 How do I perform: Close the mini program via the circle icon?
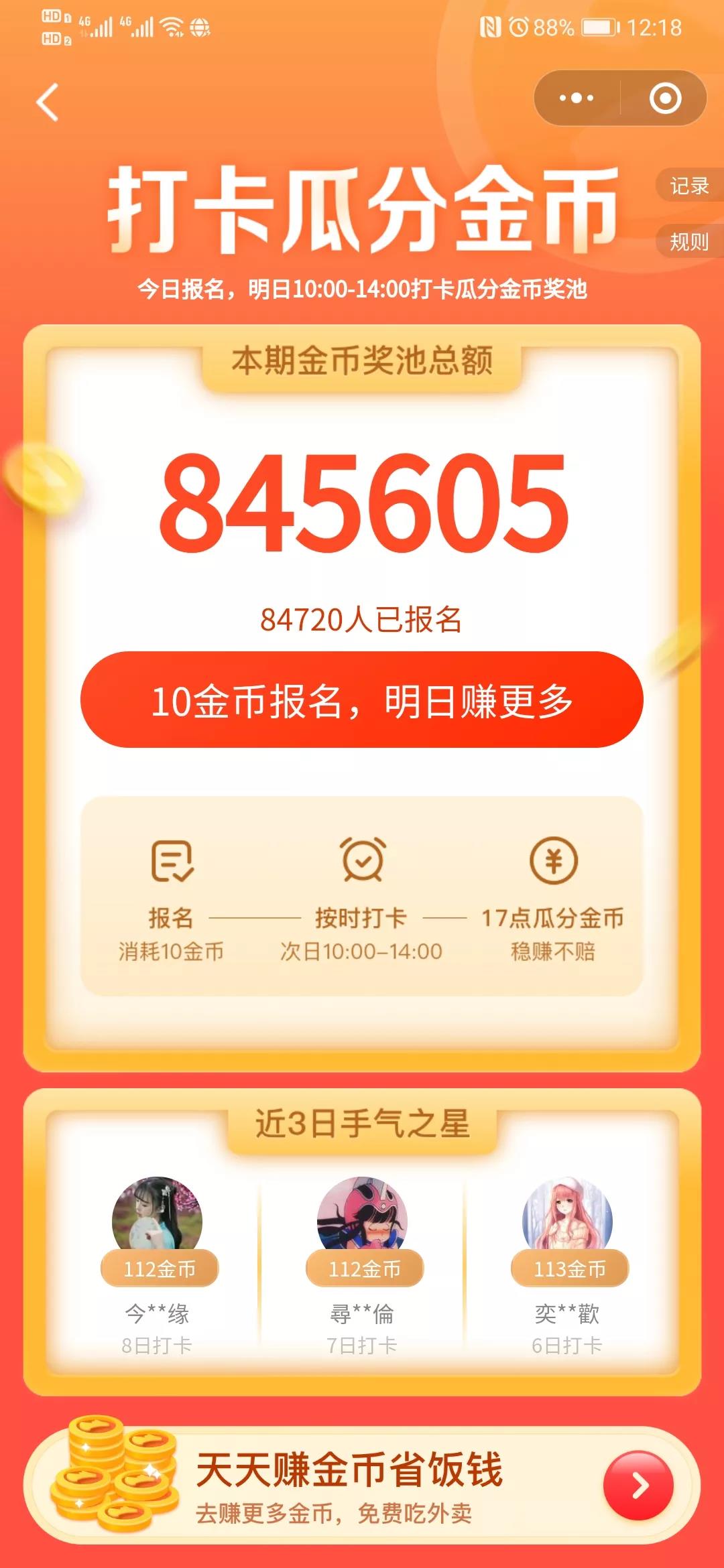tap(665, 99)
